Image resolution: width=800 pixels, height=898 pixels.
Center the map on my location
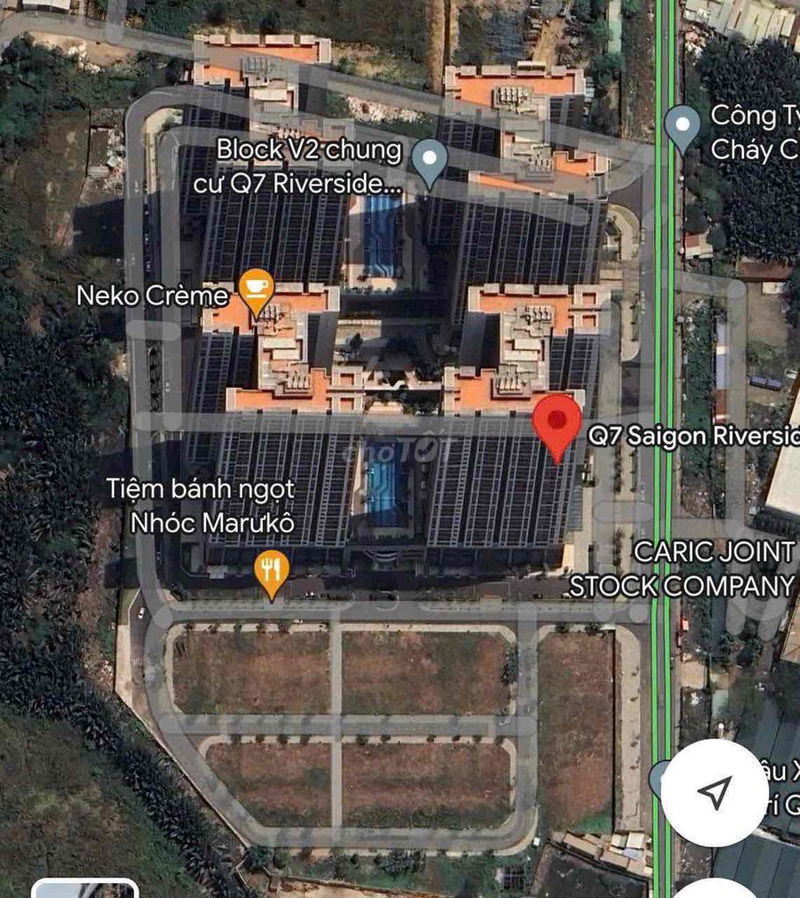coord(714,793)
